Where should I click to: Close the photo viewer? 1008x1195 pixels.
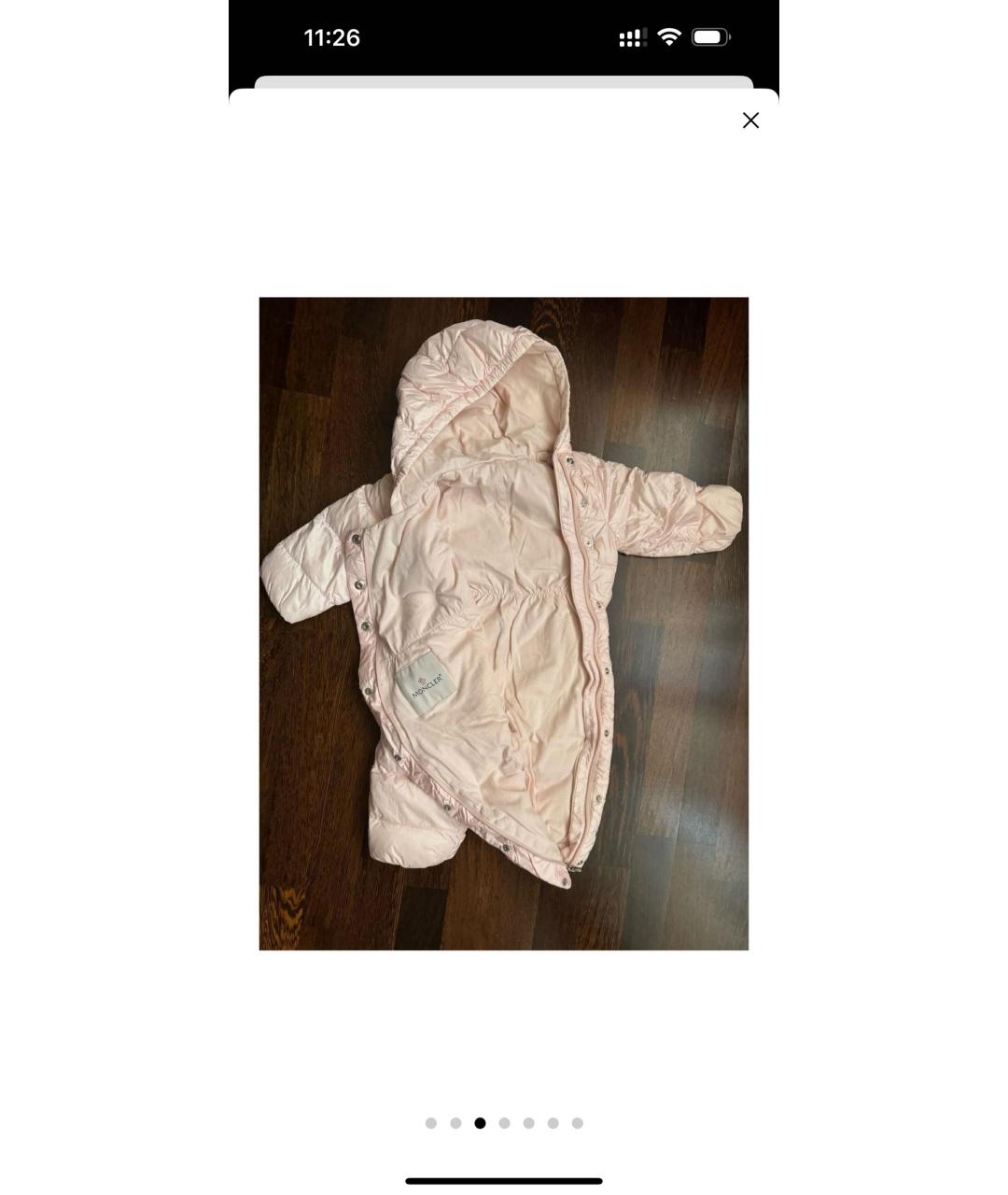[x=750, y=120]
